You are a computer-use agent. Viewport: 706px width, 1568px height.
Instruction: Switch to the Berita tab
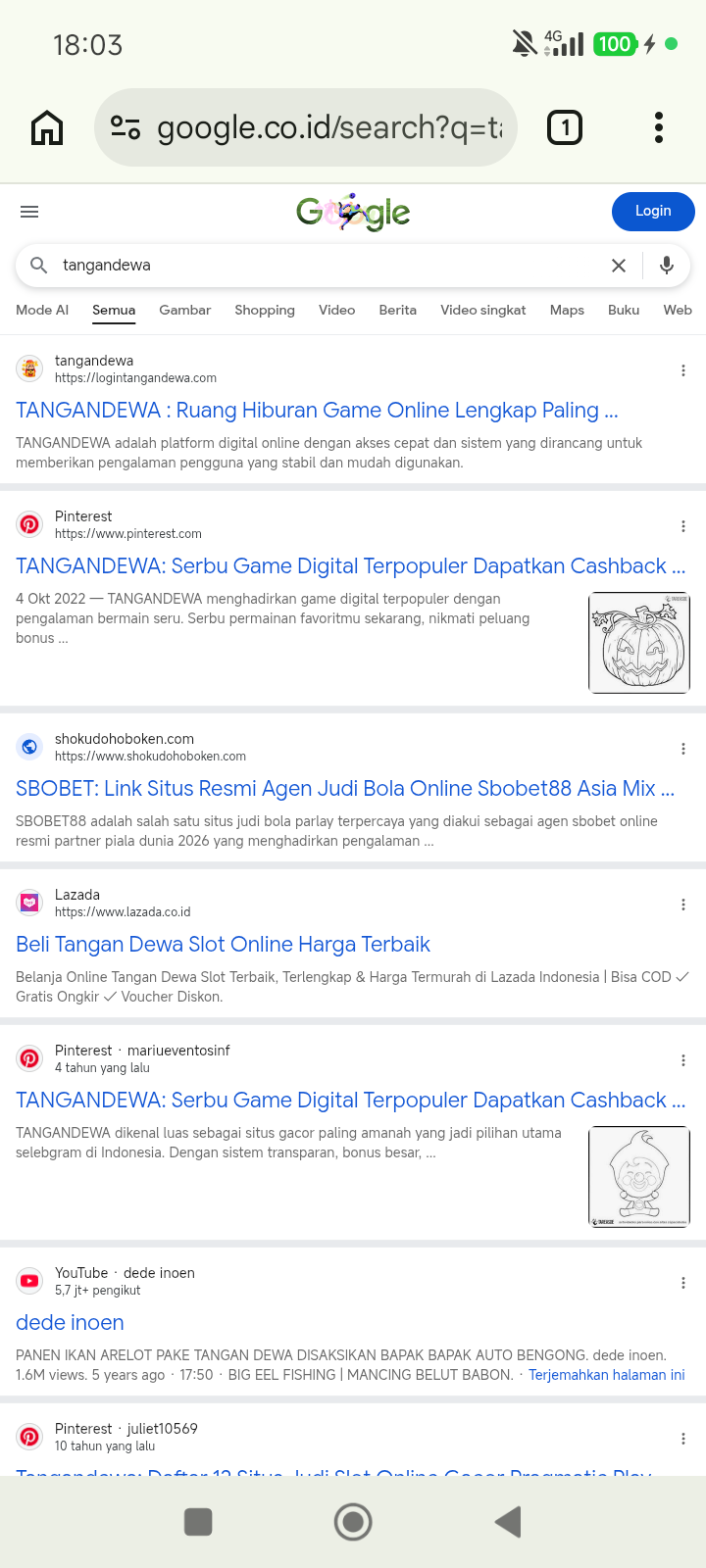[397, 310]
